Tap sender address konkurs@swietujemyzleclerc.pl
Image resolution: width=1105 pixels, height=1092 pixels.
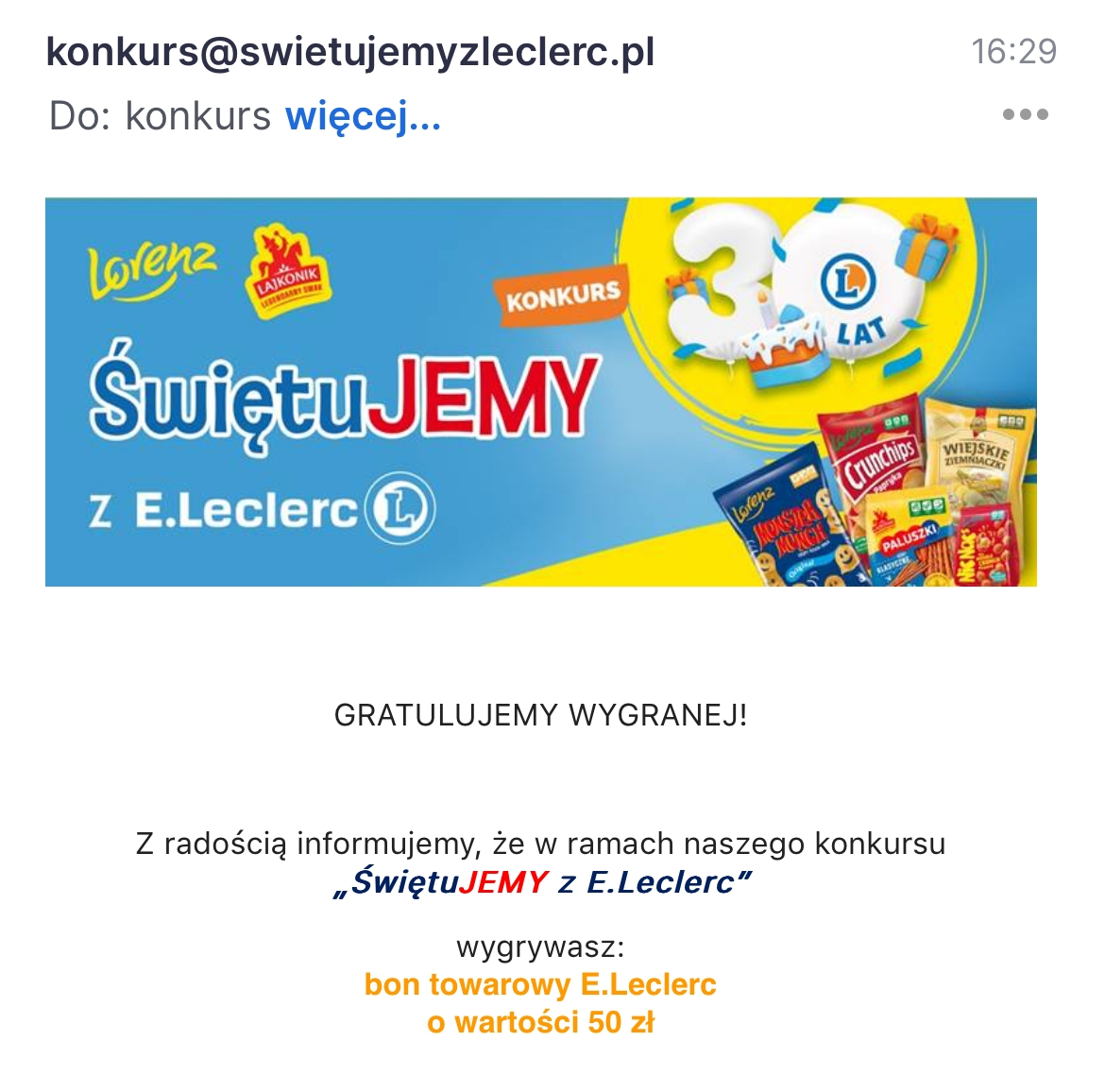pos(350,52)
